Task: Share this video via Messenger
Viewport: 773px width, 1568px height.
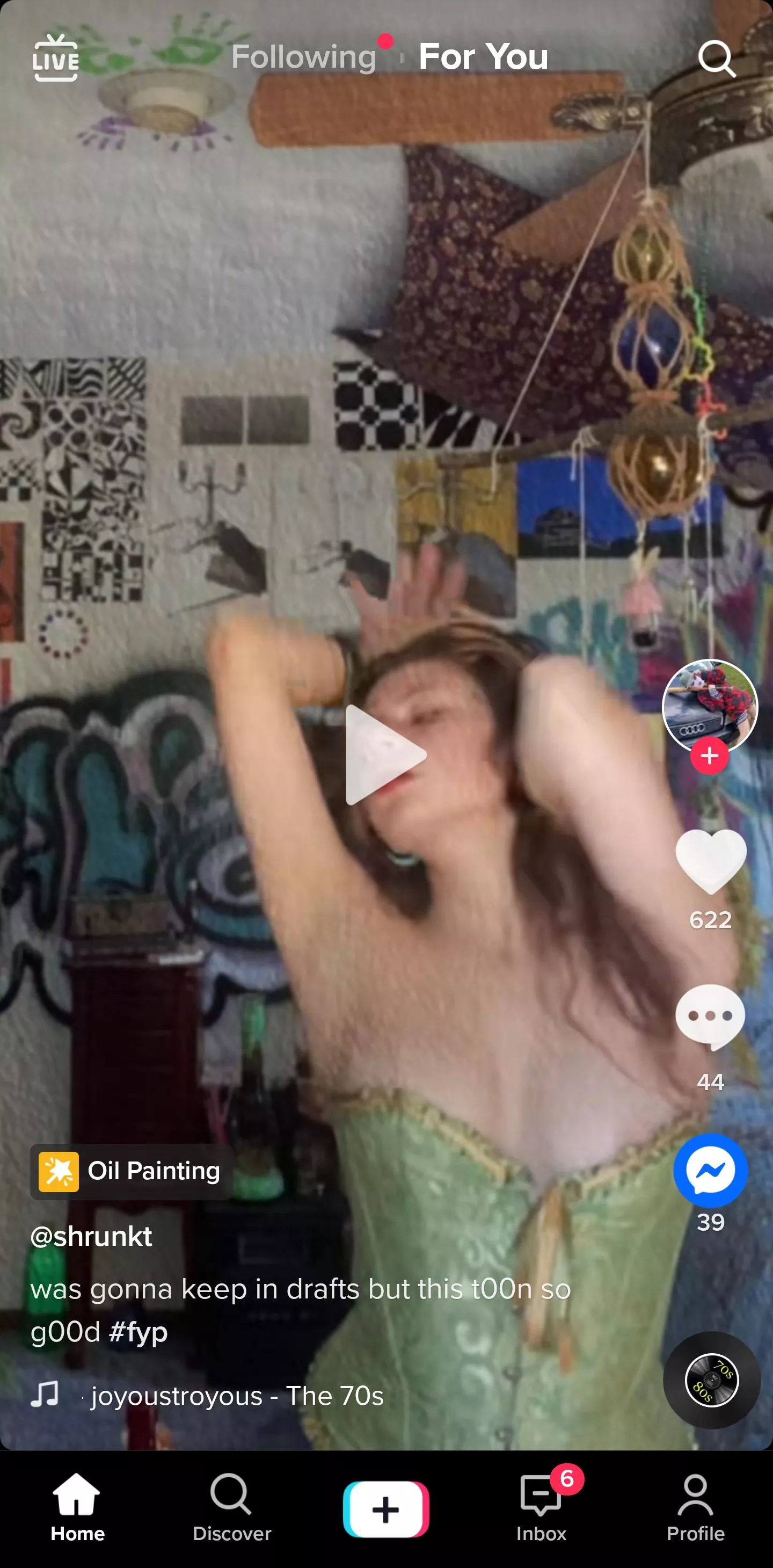Action: pyautogui.click(x=710, y=1170)
